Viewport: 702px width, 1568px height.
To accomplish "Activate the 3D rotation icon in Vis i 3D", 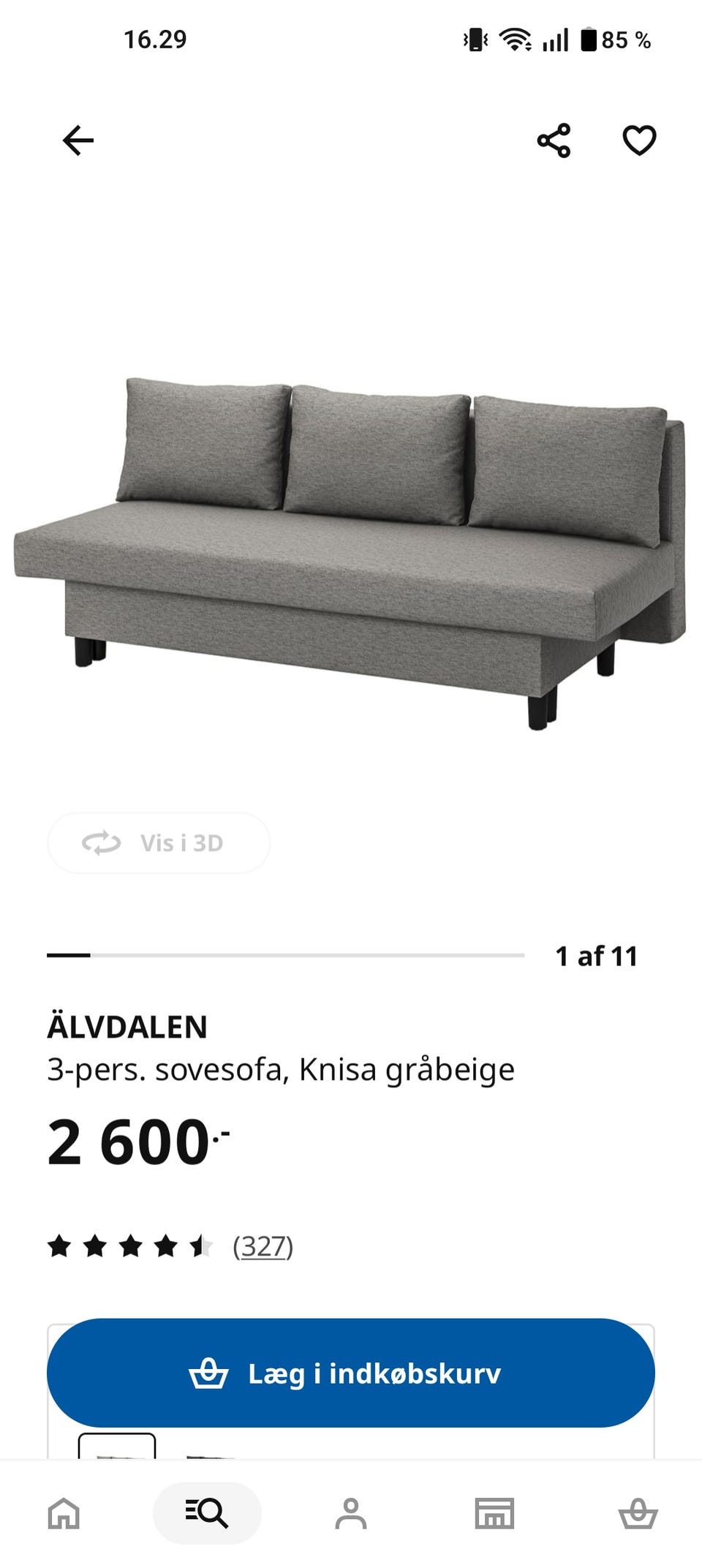I will (x=102, y=843).
